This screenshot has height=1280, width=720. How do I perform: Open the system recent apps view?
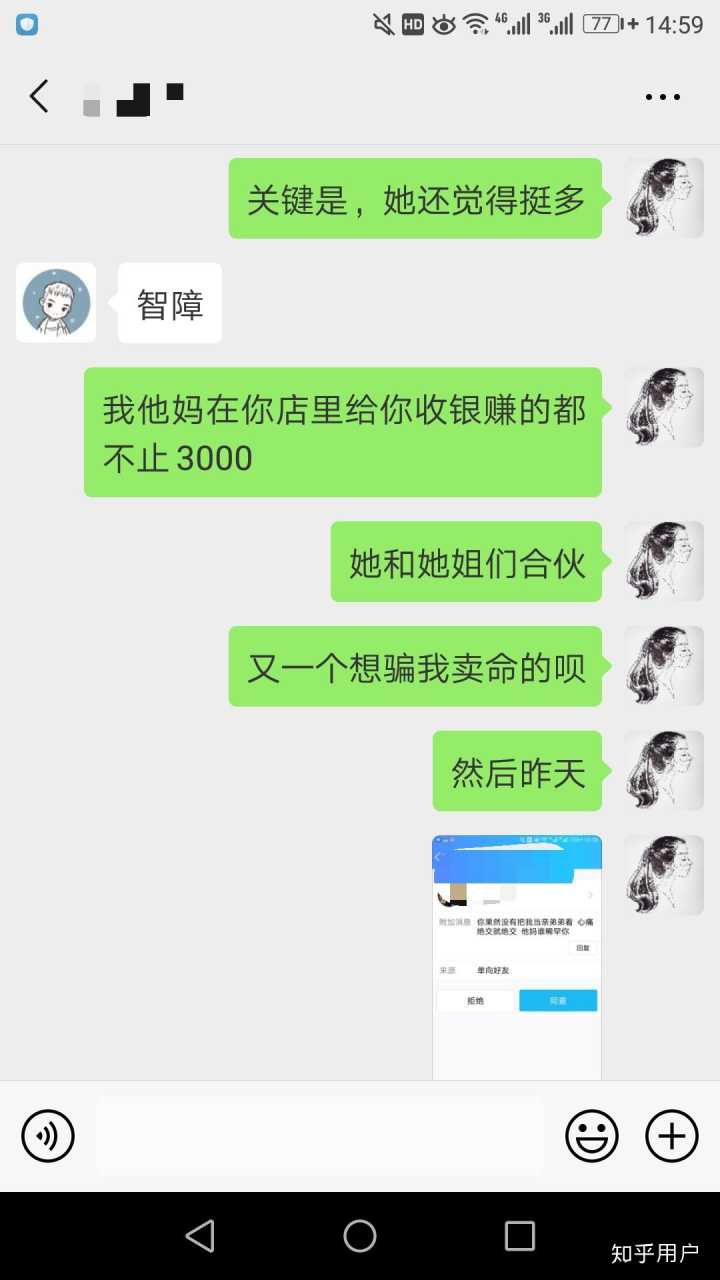519,1236
